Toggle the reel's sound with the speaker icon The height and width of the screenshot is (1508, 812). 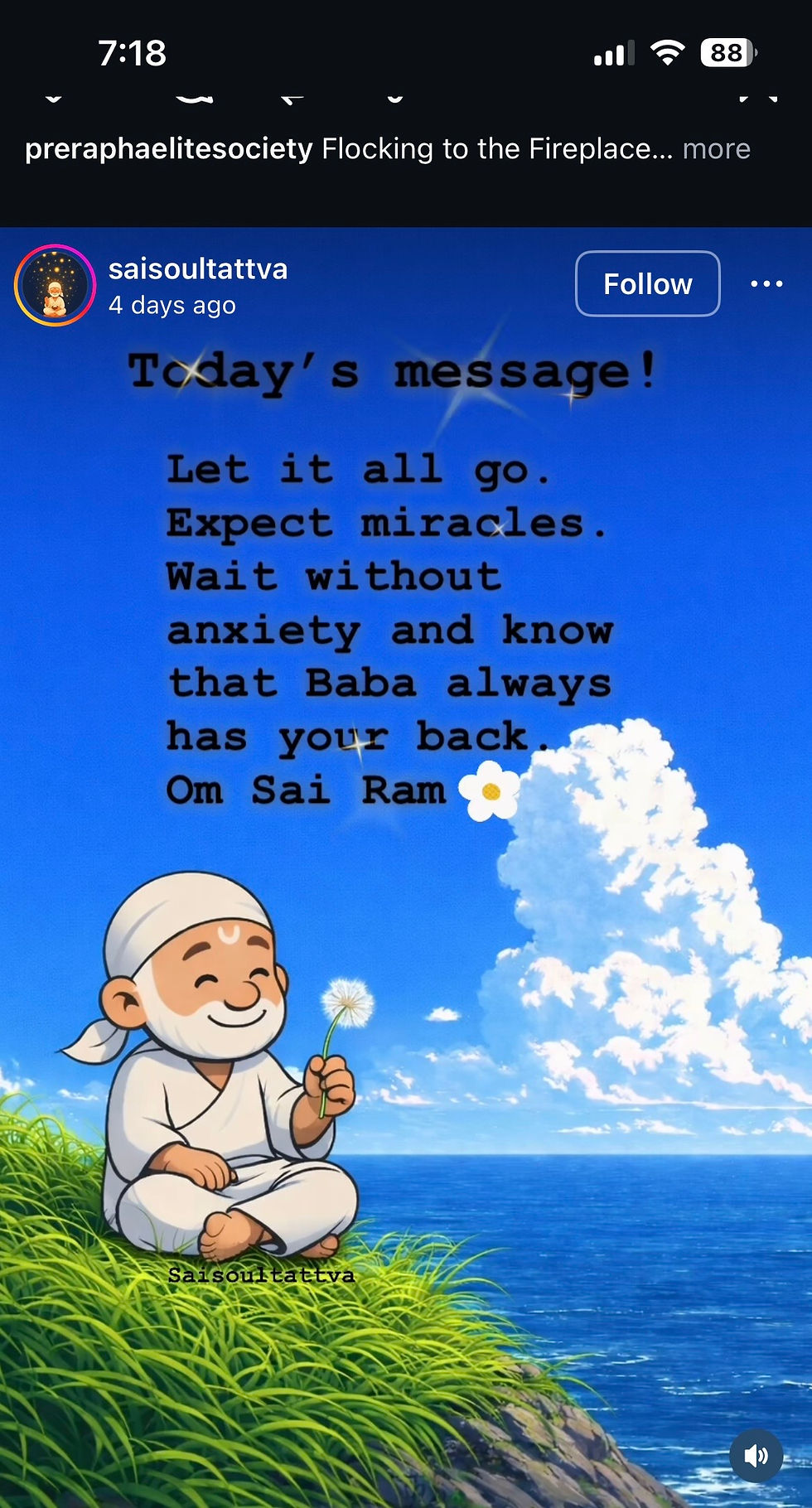[756, 1456]
